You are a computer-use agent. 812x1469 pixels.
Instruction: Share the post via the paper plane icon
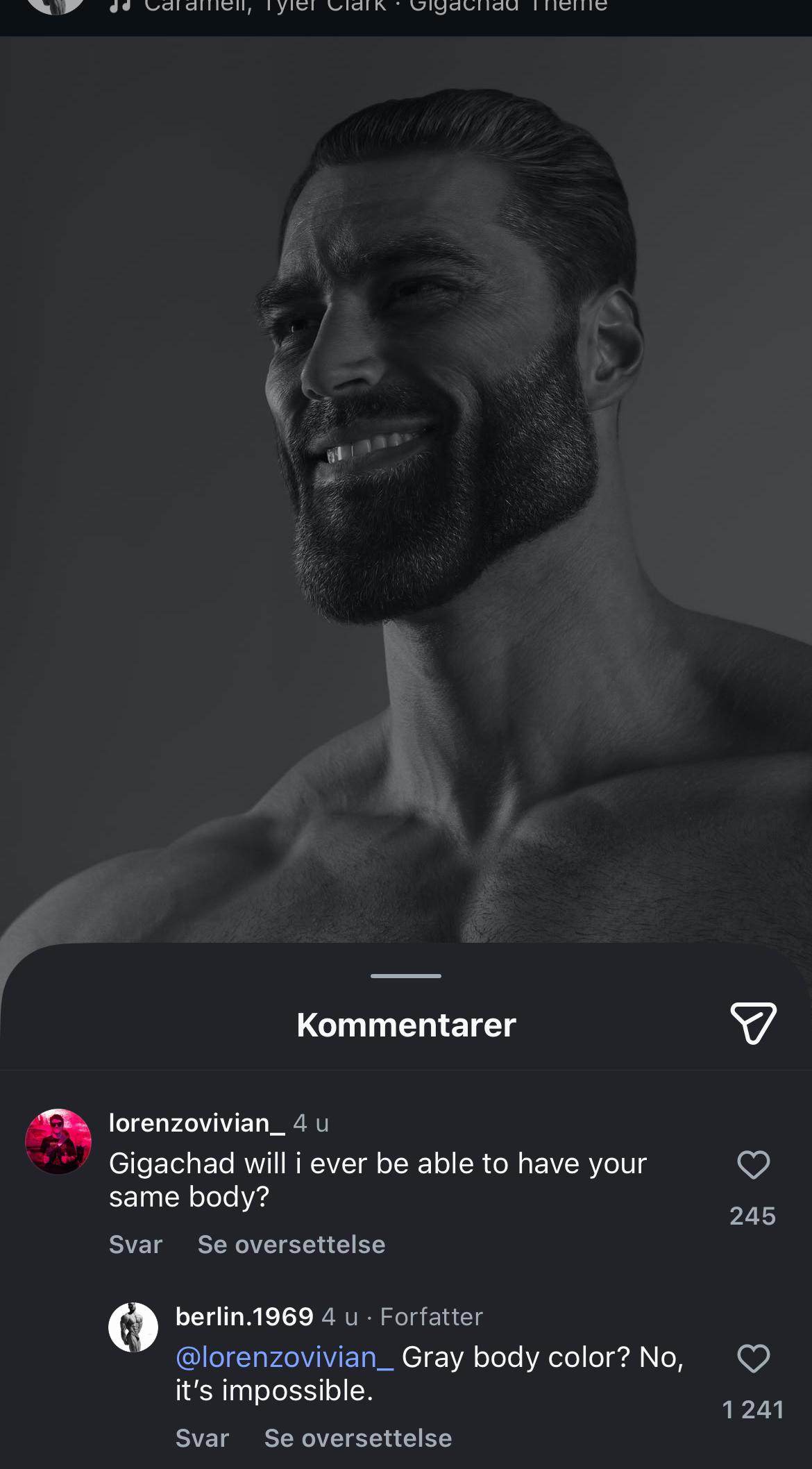(x=753, y=1023)
